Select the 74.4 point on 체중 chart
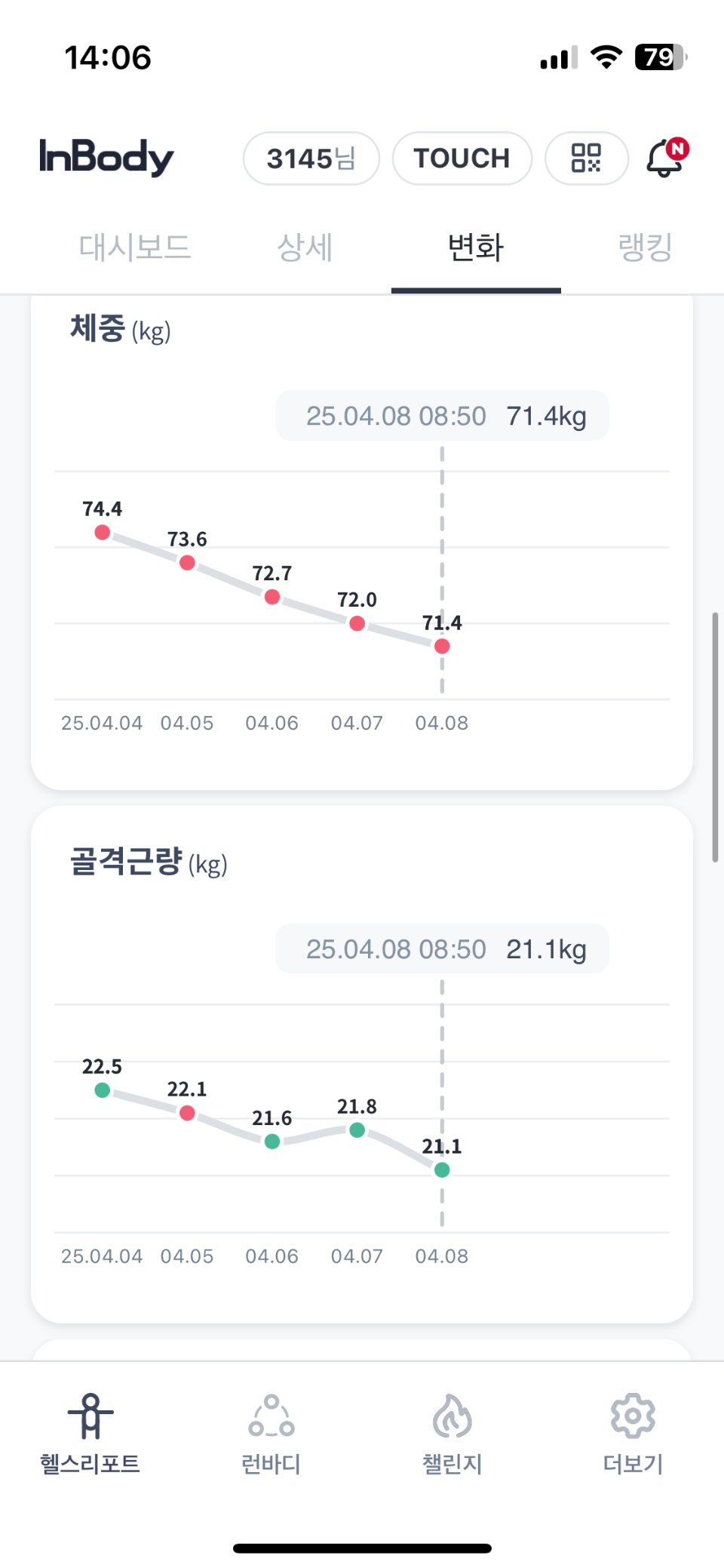Image resolution: width=724 pixels, height=1568 pixels. [103, 533]
